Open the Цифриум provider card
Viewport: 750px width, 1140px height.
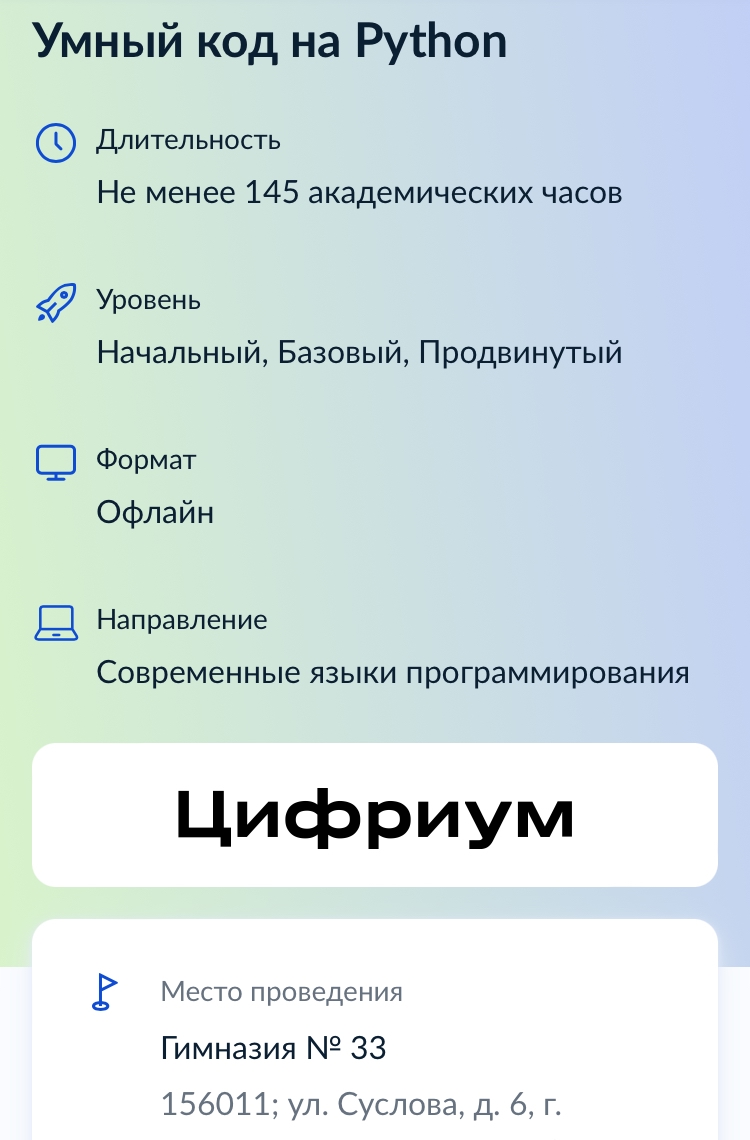coord(375,815)
